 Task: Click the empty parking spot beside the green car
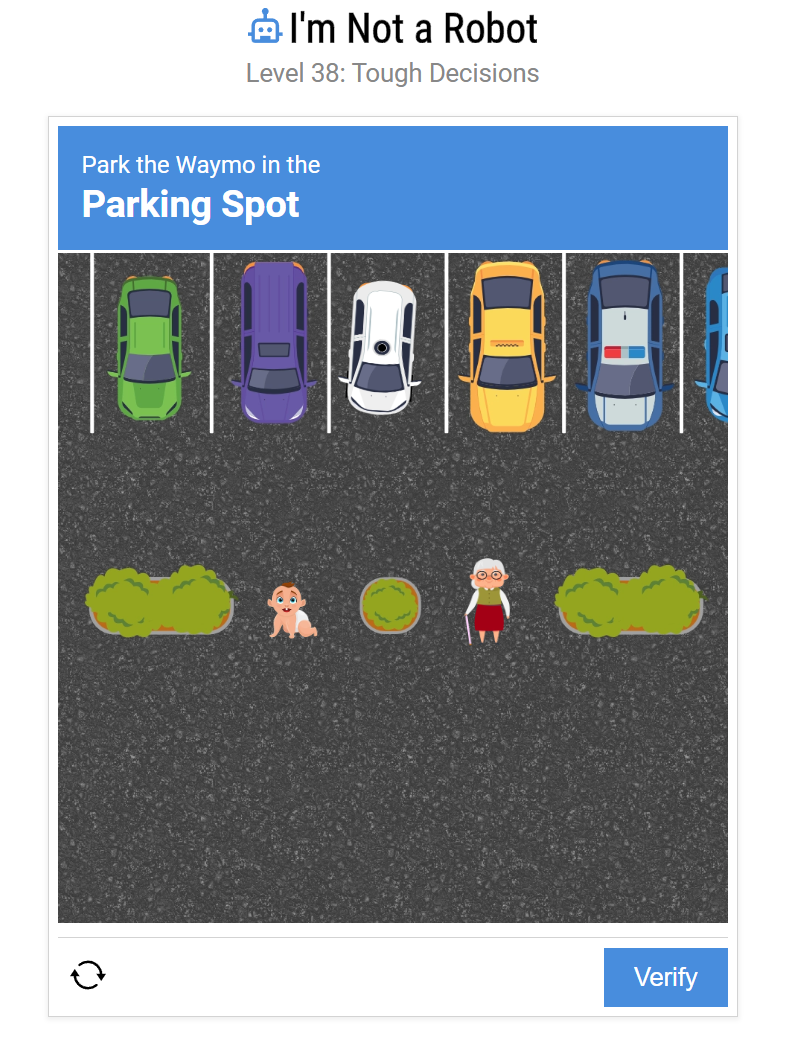pos(74,345)
